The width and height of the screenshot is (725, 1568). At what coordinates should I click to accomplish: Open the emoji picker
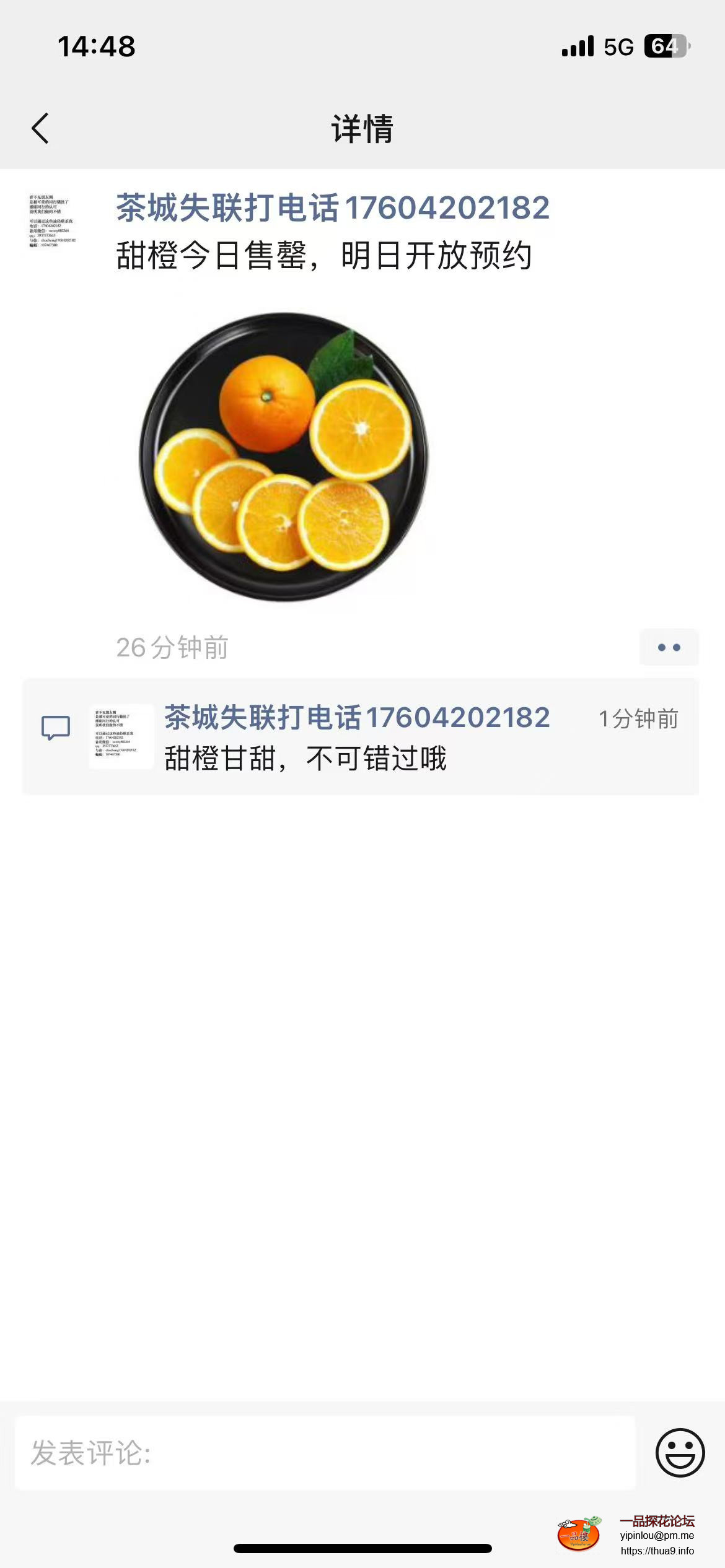pos(680,1453)
